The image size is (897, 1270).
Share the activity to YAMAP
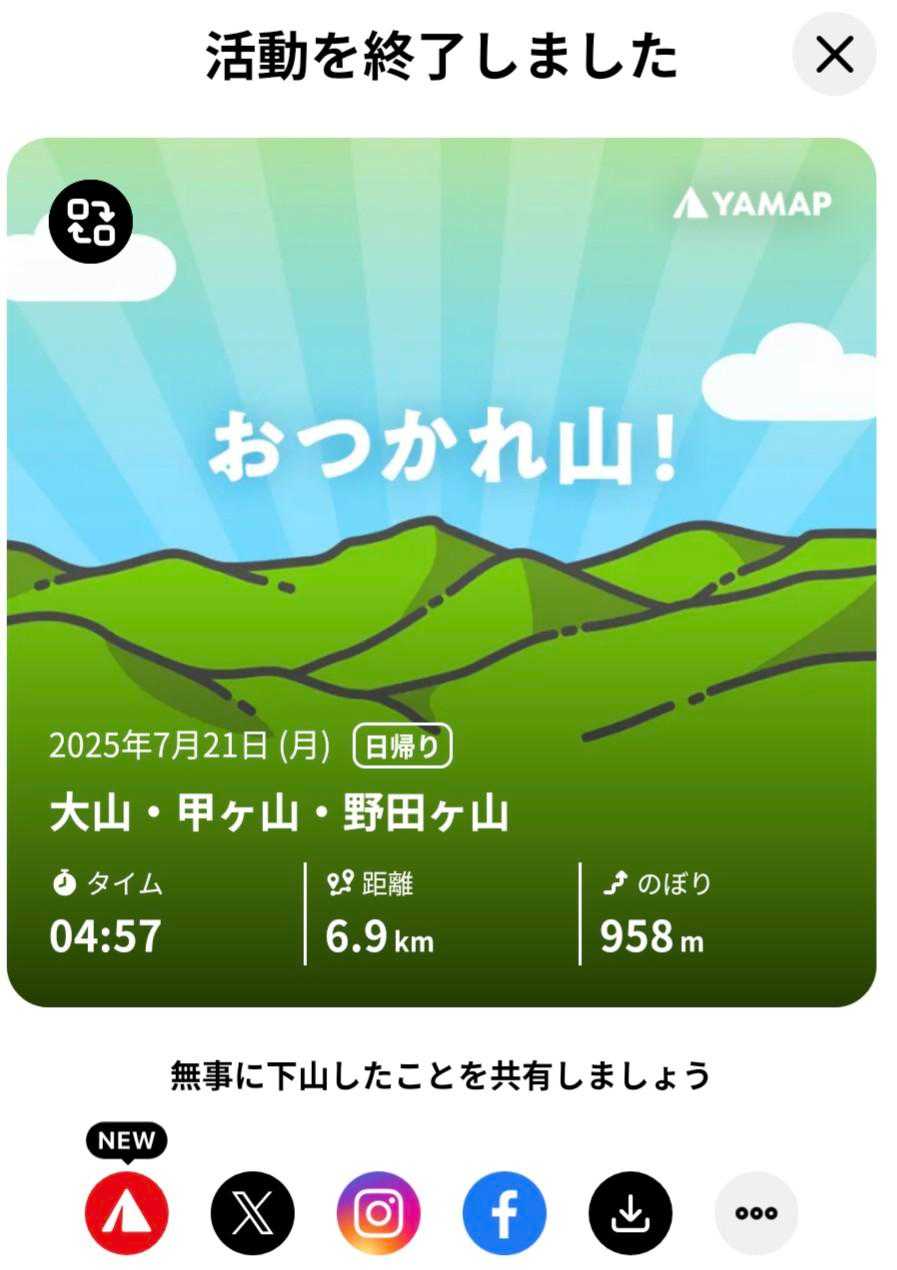(126, 1213)
